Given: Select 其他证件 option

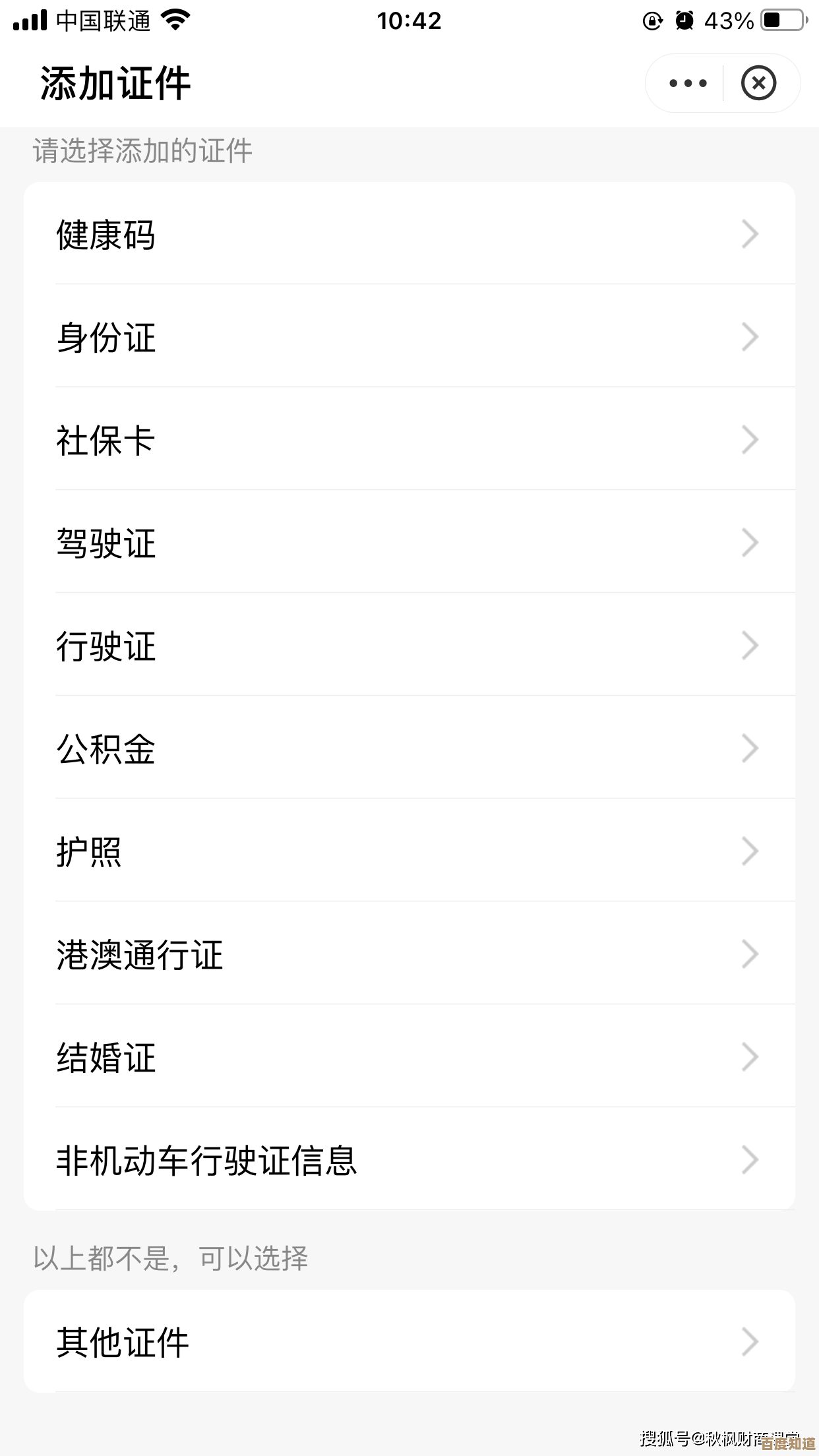Looking at the screenshot, I should tap(409, 1342).
